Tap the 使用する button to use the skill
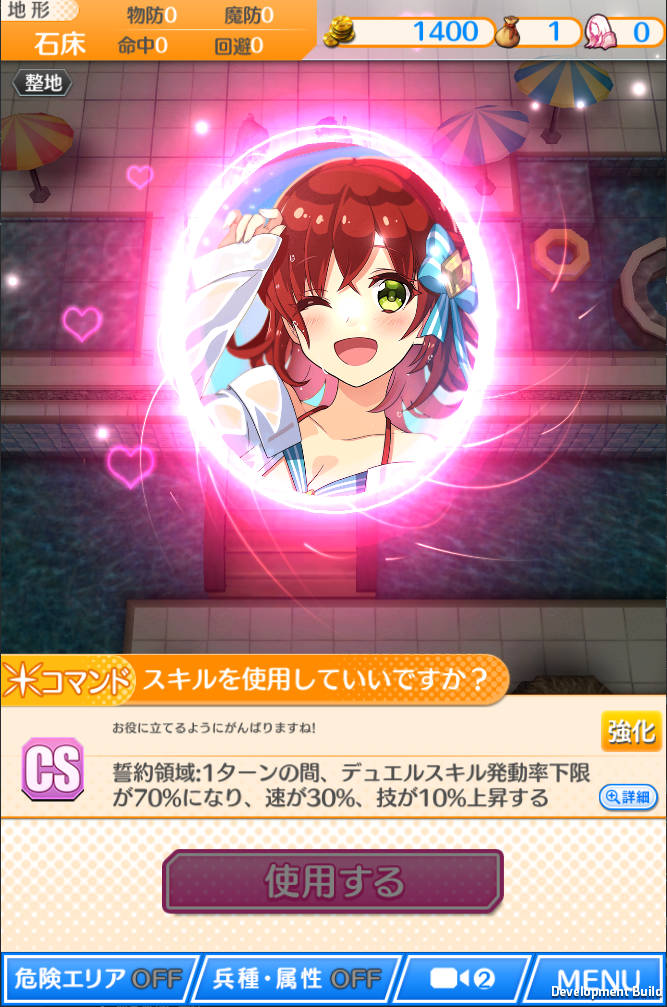This screenshot has height=1007, width=667. 333,881
